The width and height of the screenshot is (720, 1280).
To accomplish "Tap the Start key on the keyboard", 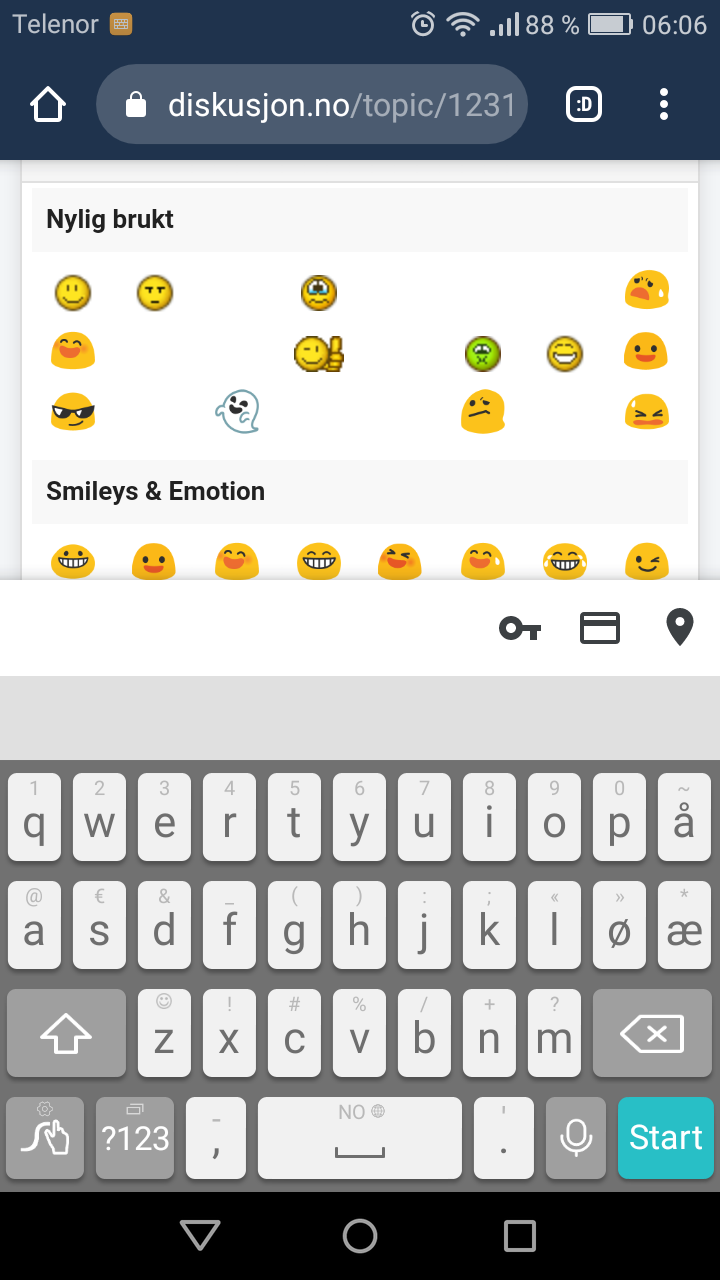I will 666,1138.
